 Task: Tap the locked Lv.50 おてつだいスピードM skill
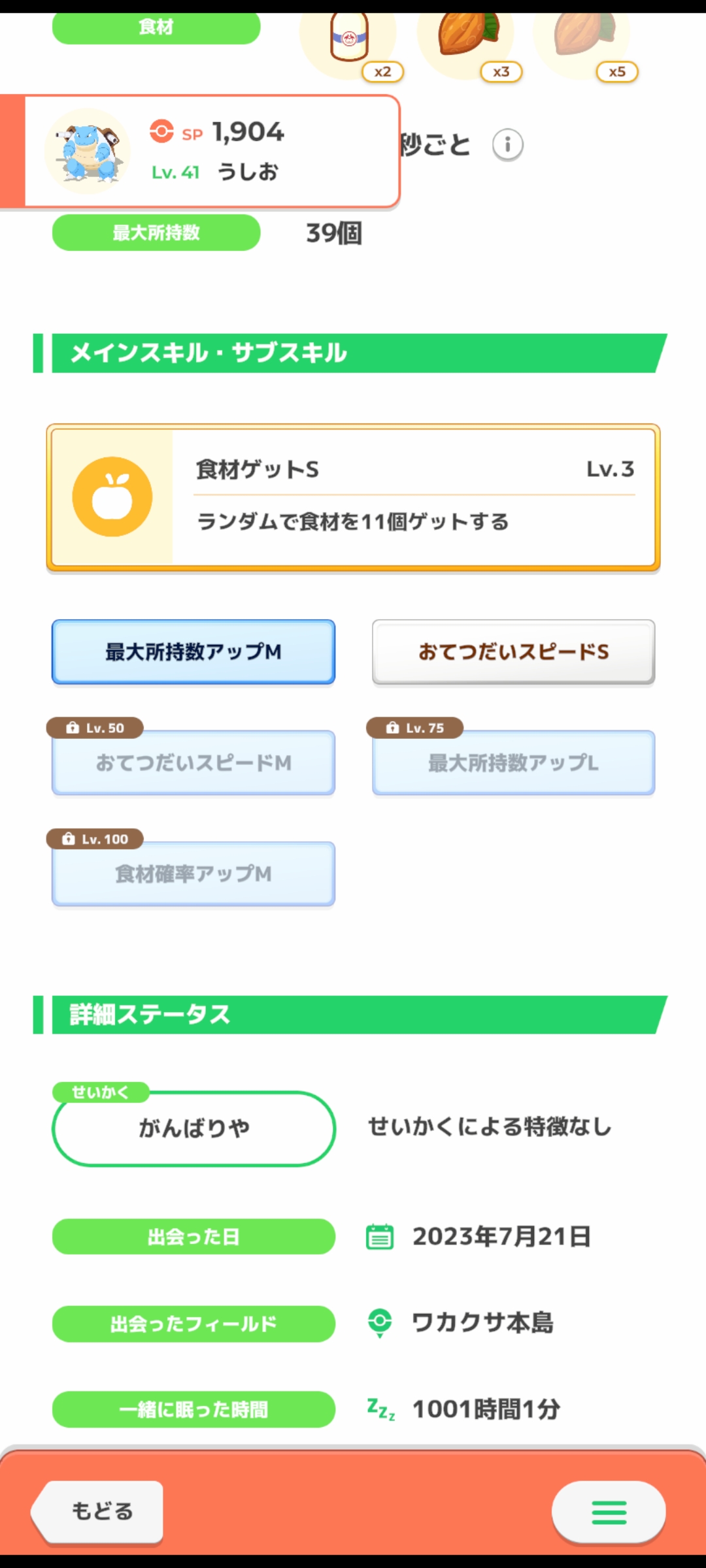tap(193, 762)
